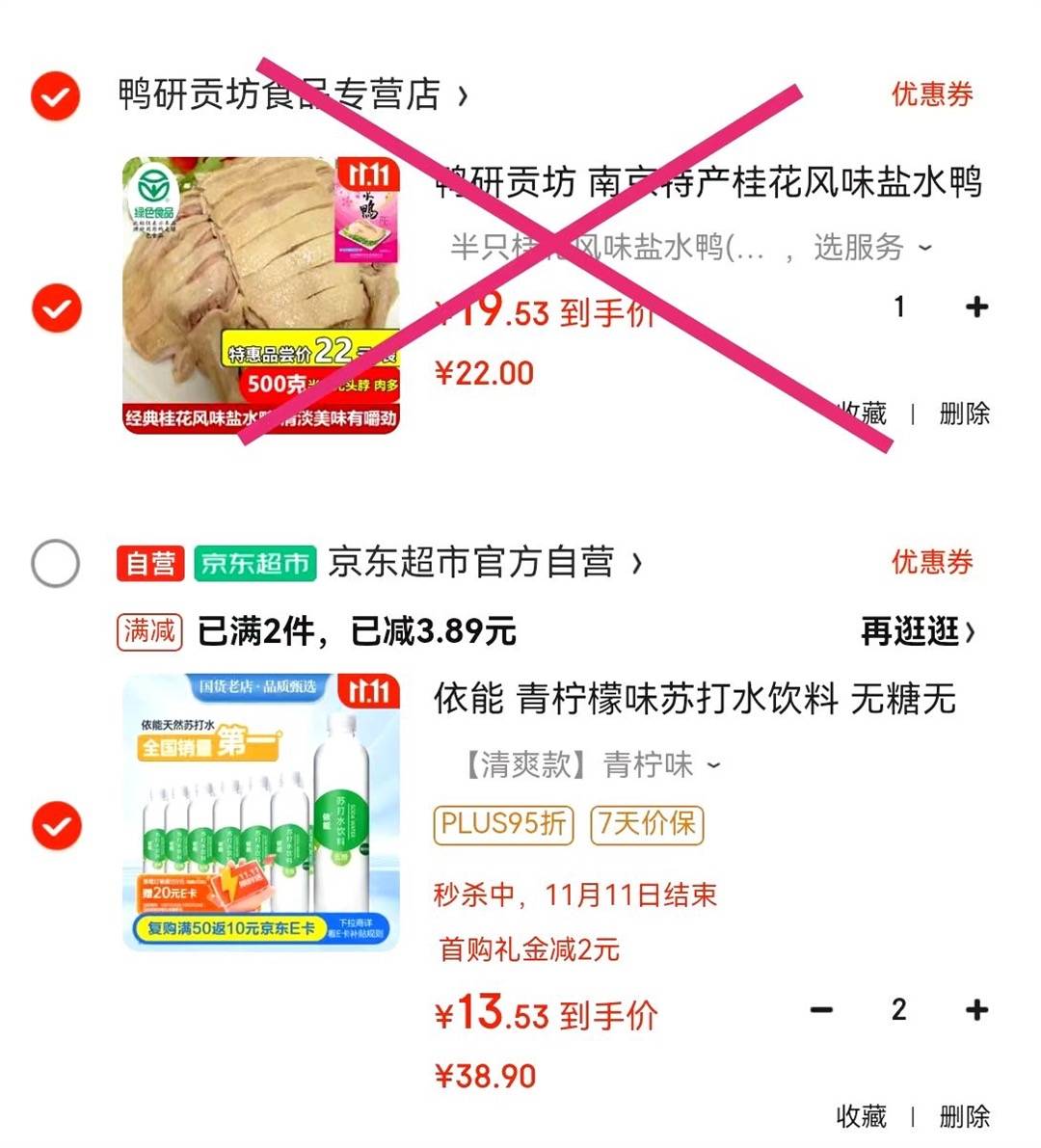Open the 依能苏打水 product image
Screen dimensions: 1041x1148
(x=260, y=812)
